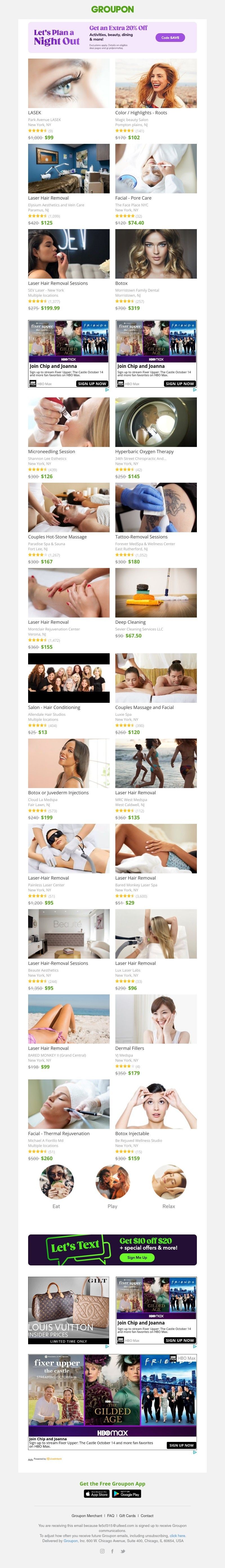Open the FAQ link
The image size is (225, 1568).
tap(111, 1516)
